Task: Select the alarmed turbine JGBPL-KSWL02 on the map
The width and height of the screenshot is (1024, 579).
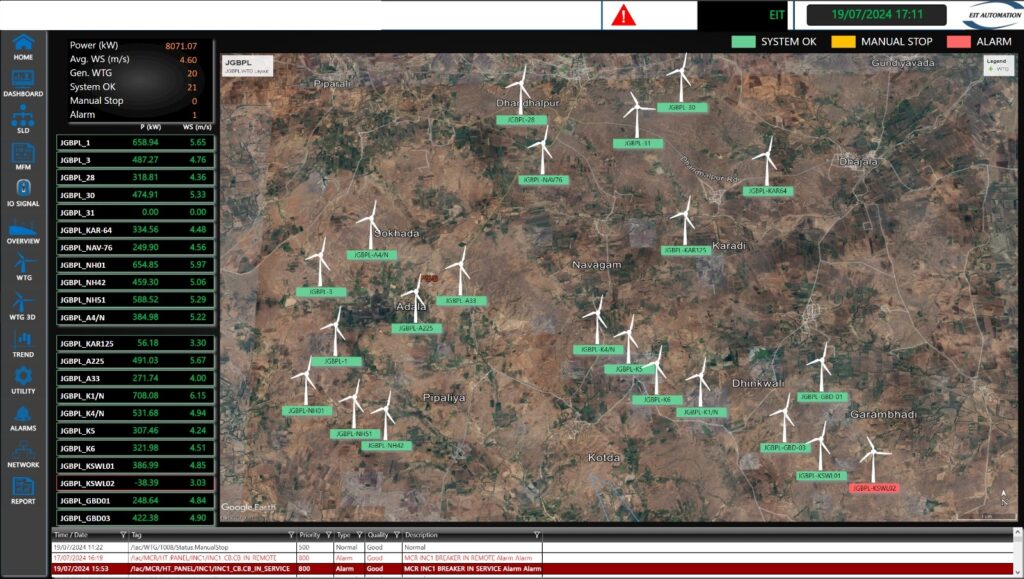Action: point(874,487)
